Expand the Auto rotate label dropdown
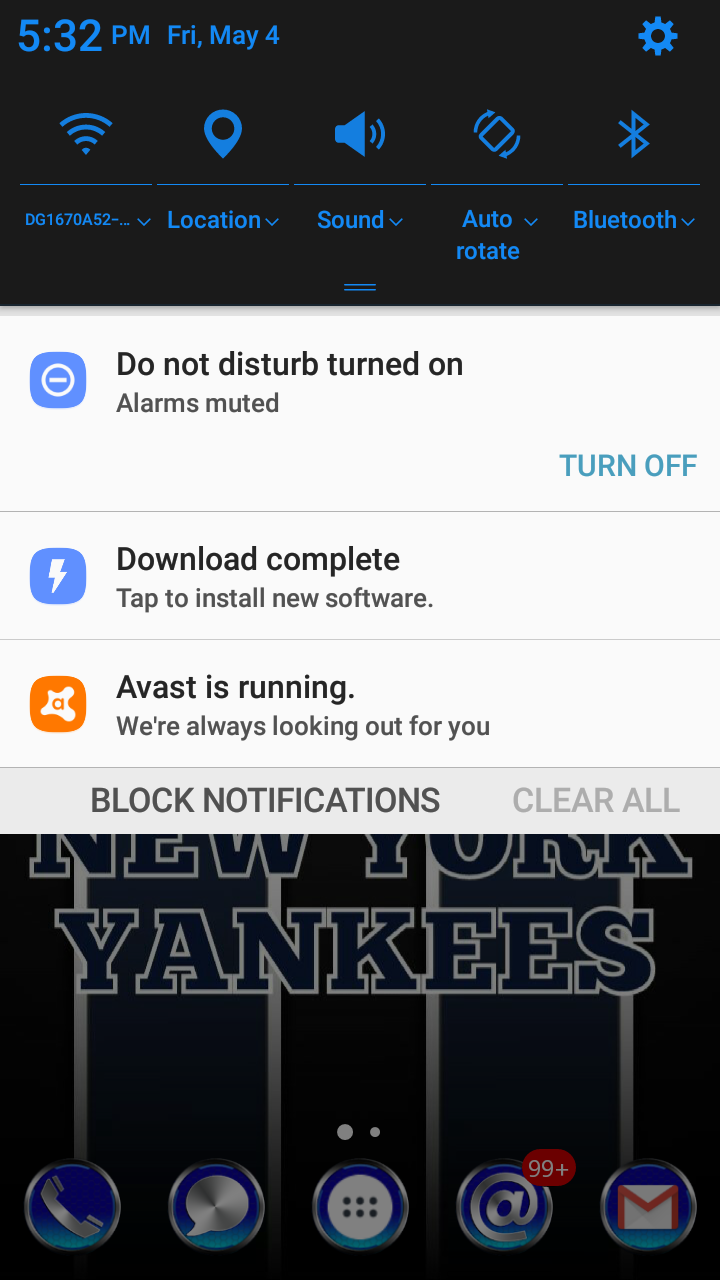Image resolution: width=720 pixels, height=1280 pixels. pos(497,234)
